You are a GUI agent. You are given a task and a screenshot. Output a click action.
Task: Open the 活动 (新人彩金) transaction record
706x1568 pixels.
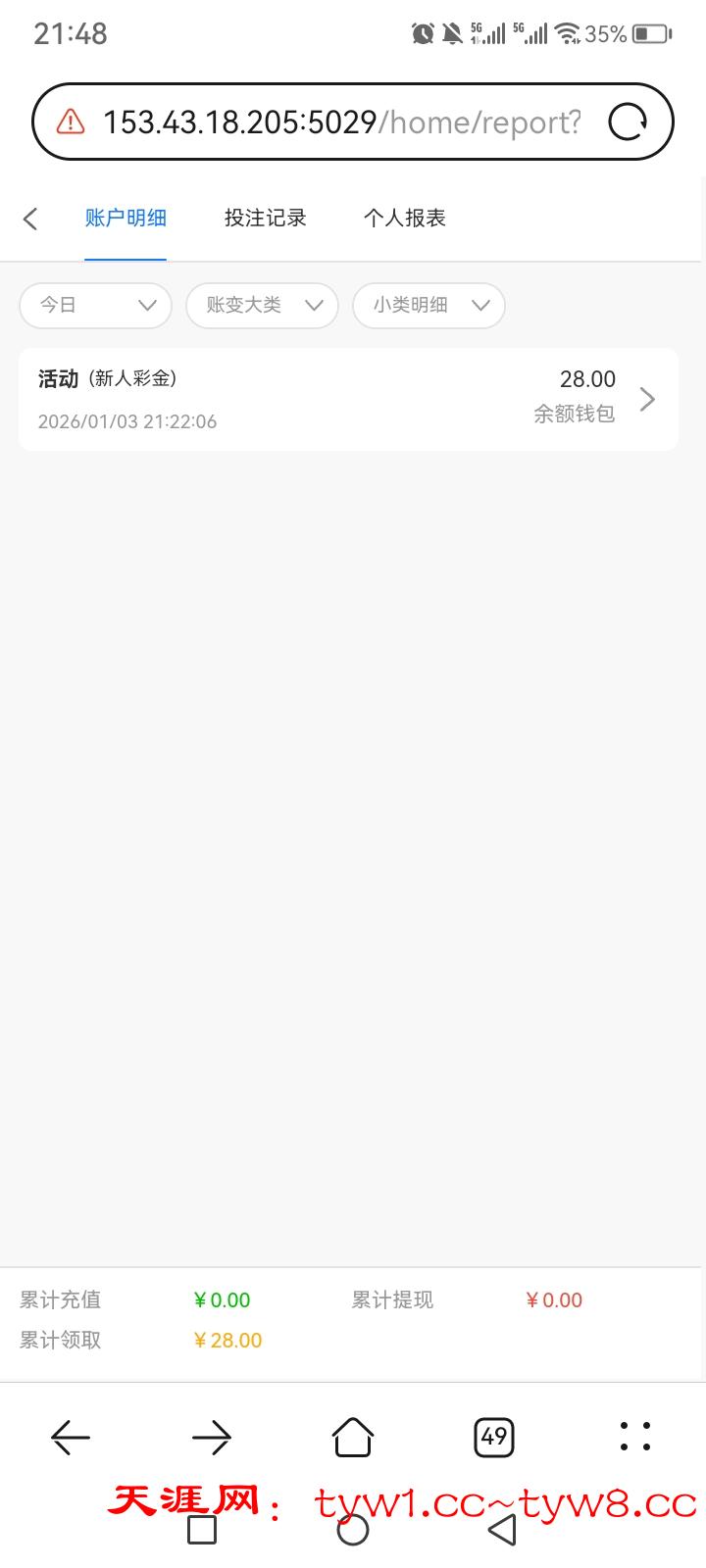[x=348, y=399]
